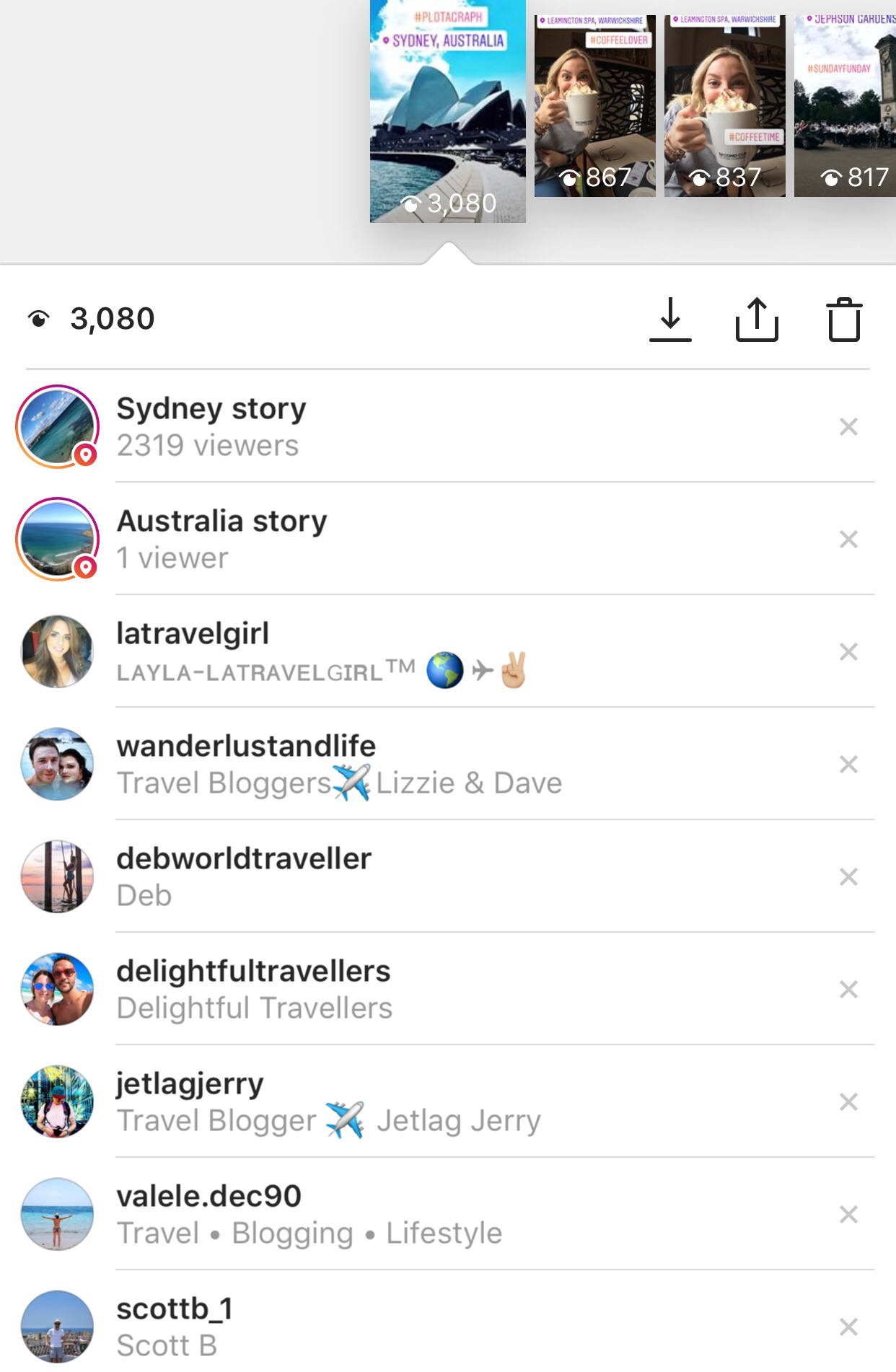
Task: Delete this story with trash icon
Action: point(843,320)
